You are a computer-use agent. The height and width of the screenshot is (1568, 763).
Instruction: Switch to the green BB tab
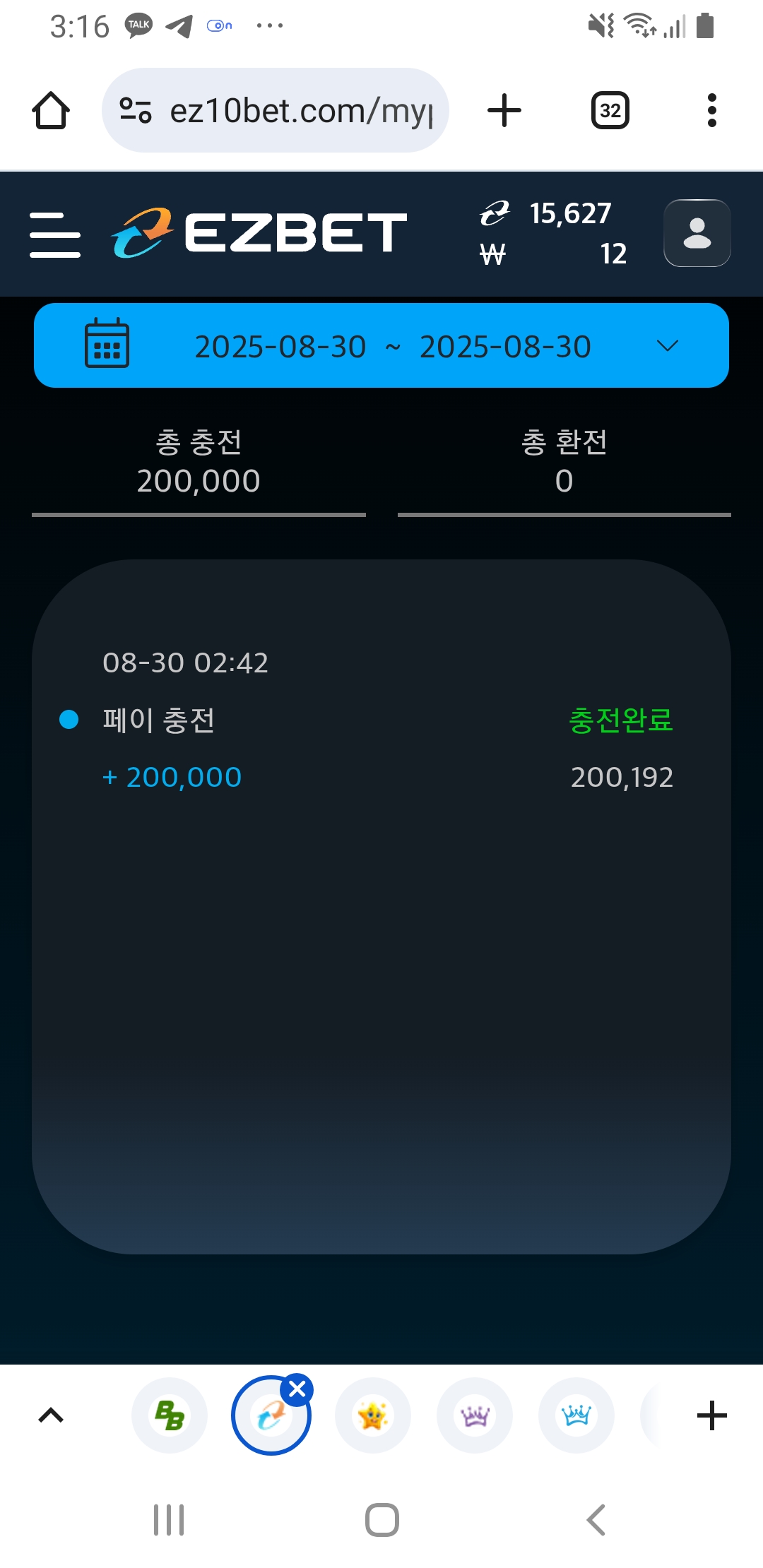[x=170, y=1415]
